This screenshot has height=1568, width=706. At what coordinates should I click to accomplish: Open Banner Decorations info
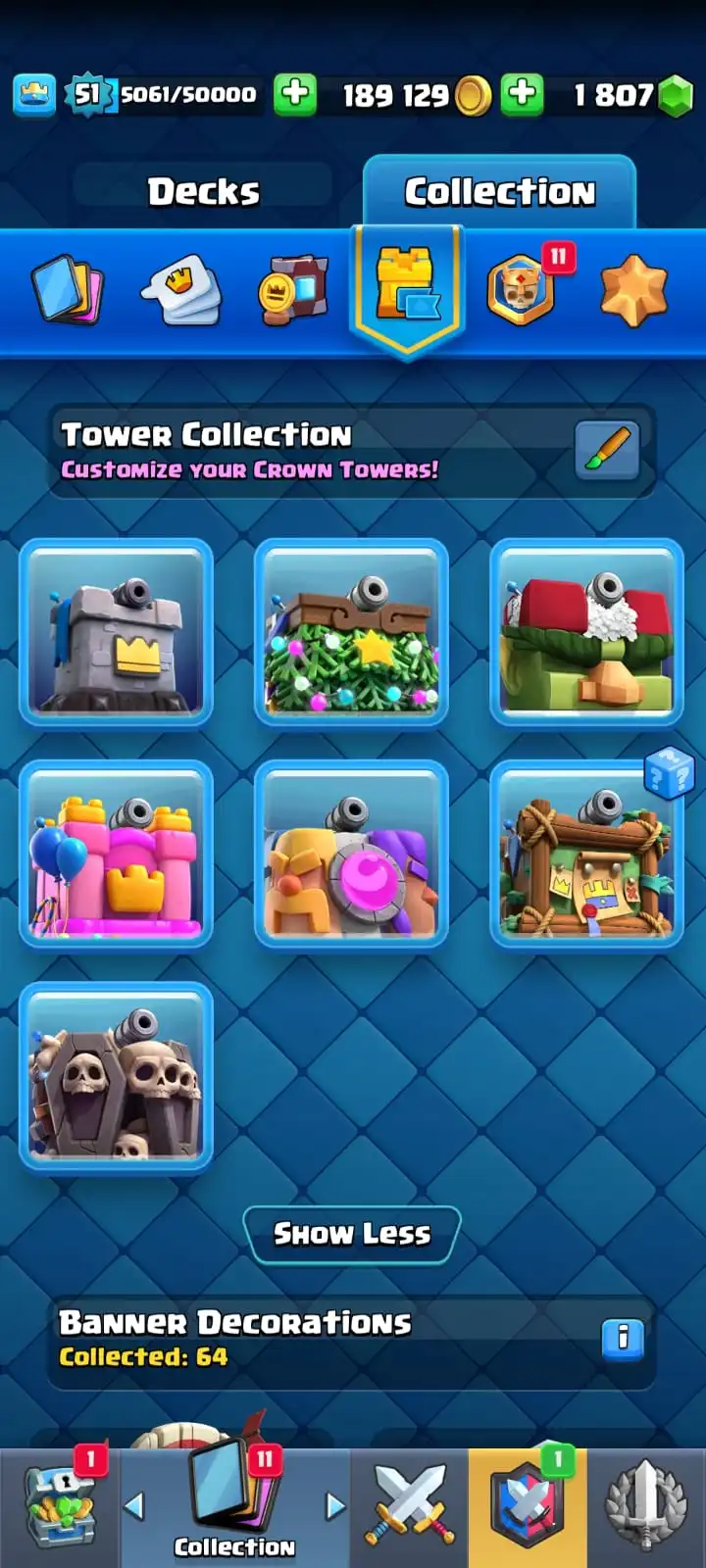click(623, 1338)
